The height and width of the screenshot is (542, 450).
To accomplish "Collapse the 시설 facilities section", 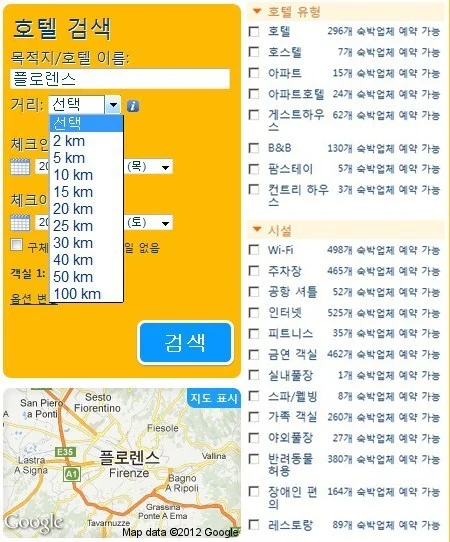I will 257,229.
